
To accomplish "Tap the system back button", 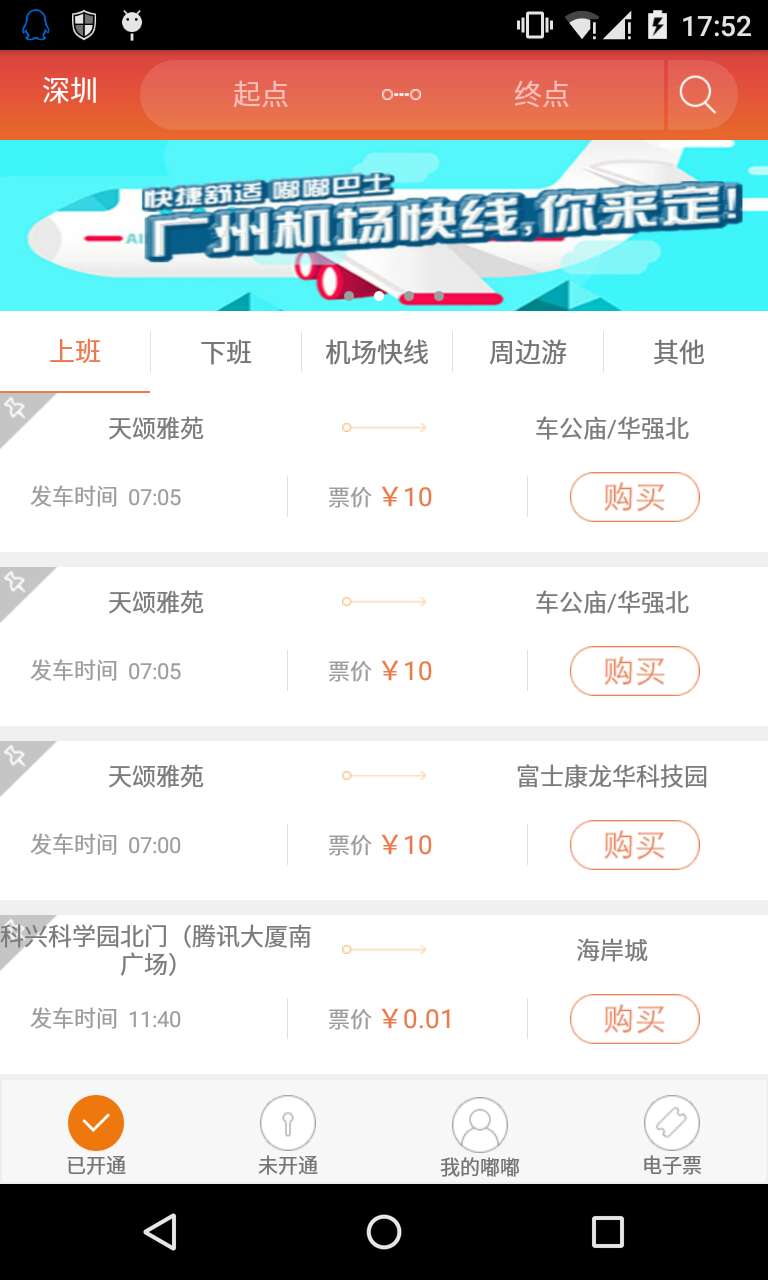I will 160,1232.
